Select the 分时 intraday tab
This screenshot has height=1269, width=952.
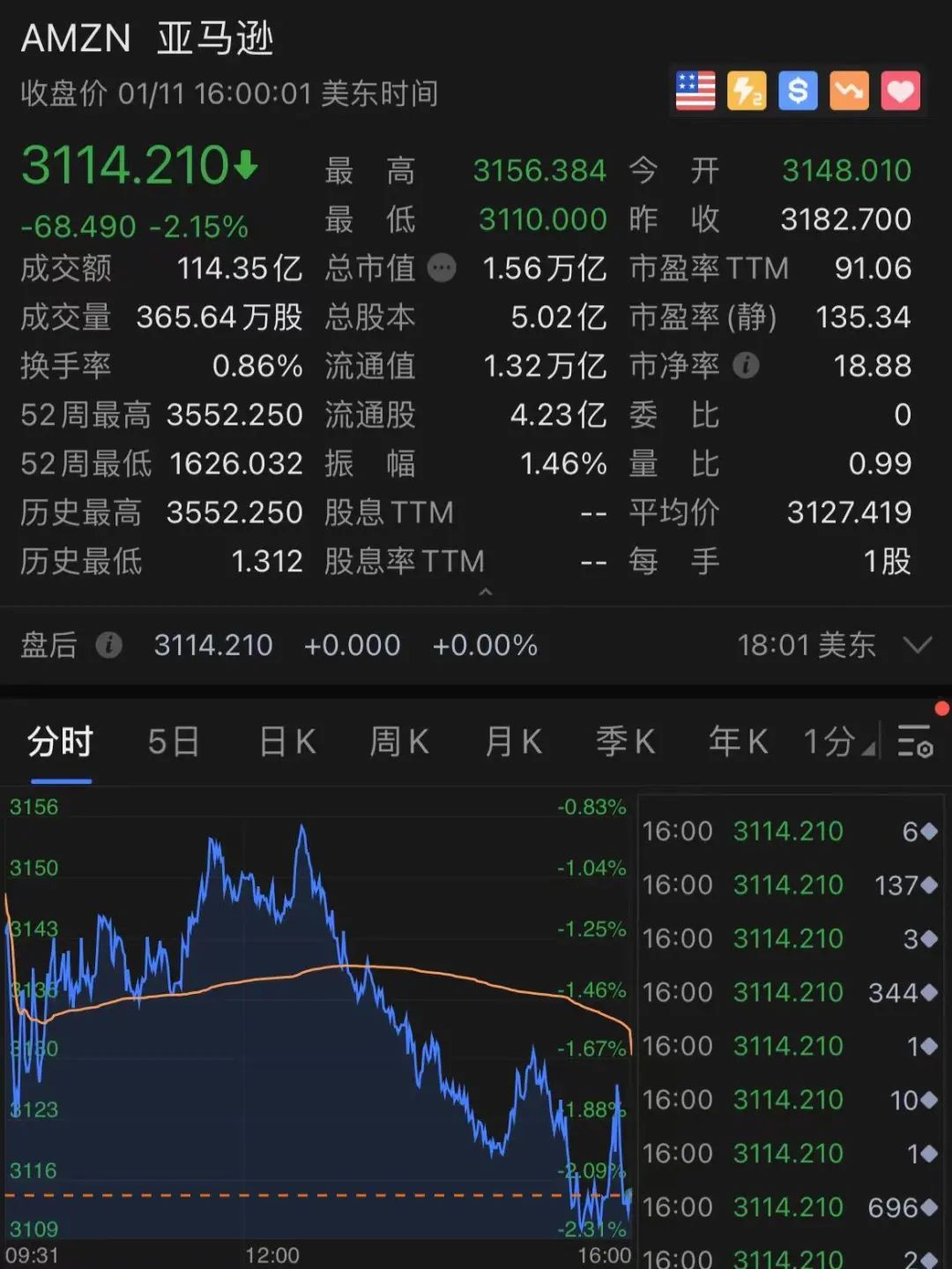[x=60, y=743]
